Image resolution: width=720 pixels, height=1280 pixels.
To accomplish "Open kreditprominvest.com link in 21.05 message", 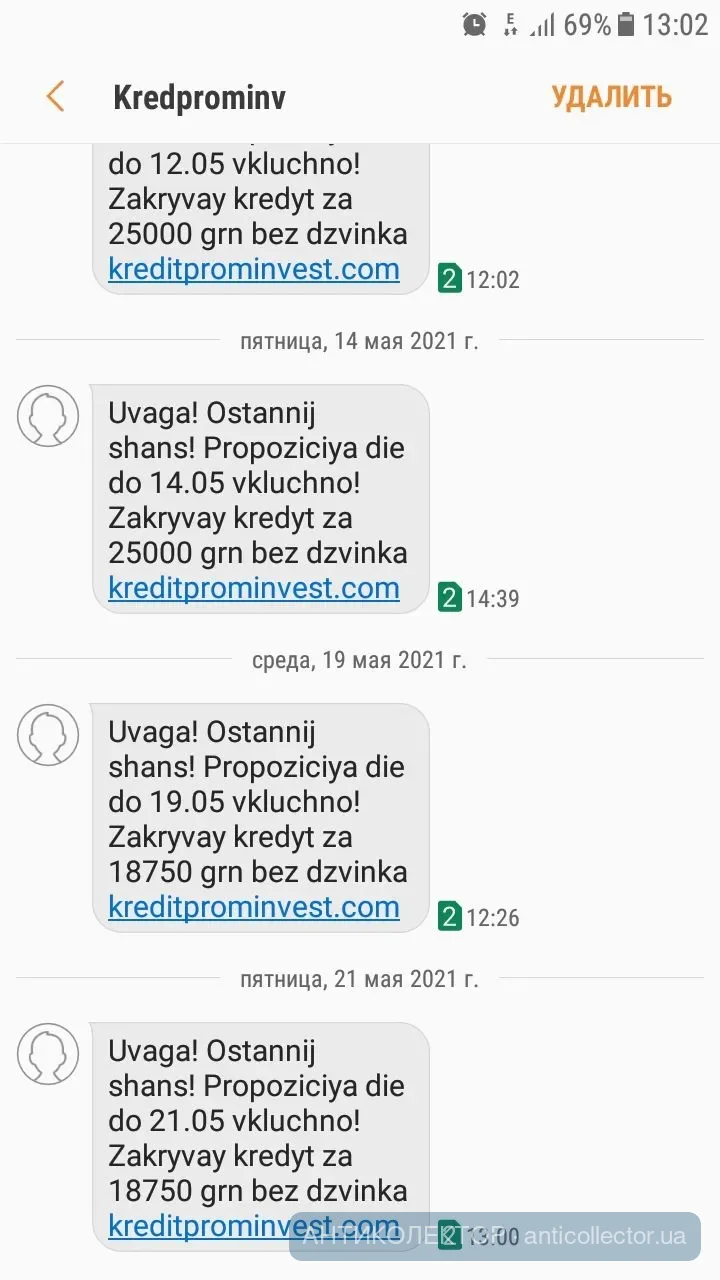I will pos(254,1226).
